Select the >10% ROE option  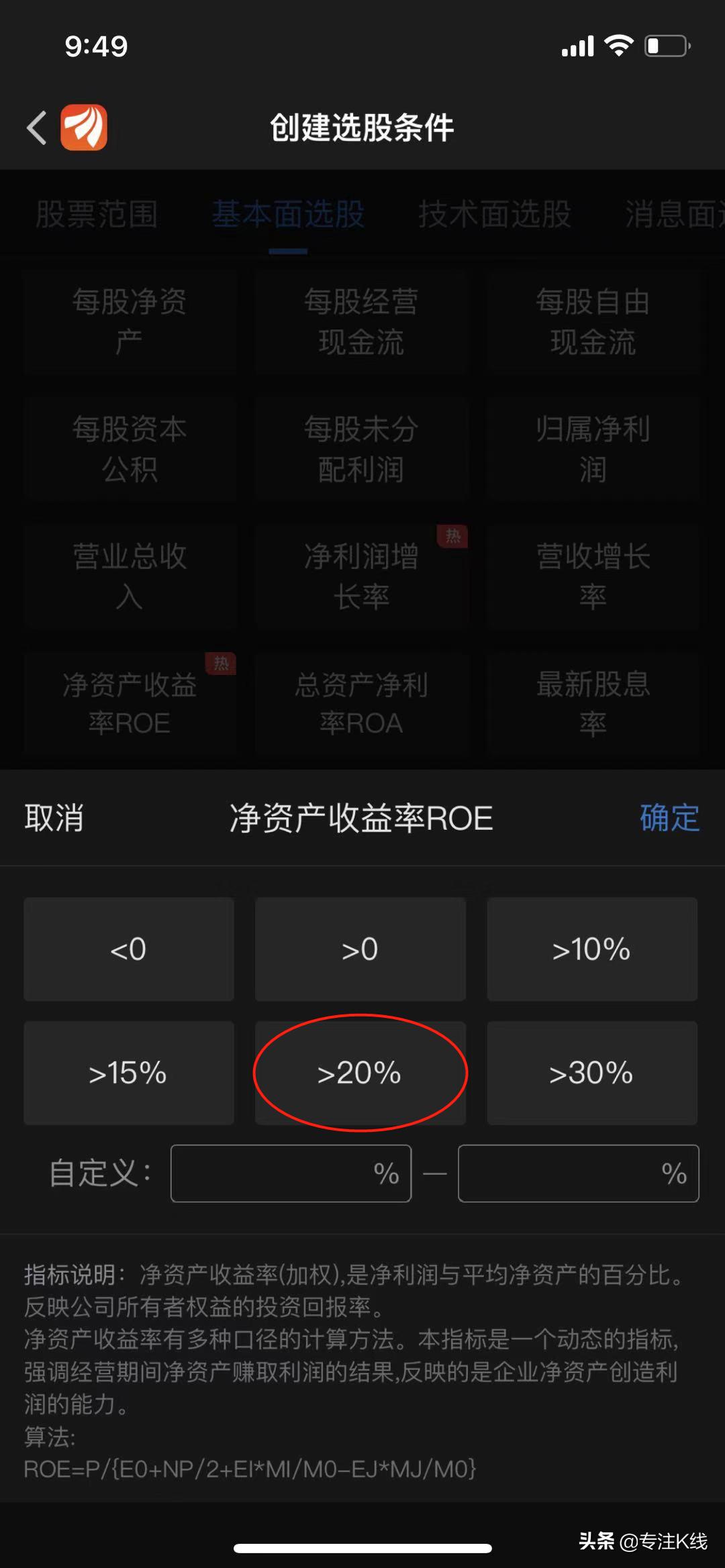click(591, 949)
